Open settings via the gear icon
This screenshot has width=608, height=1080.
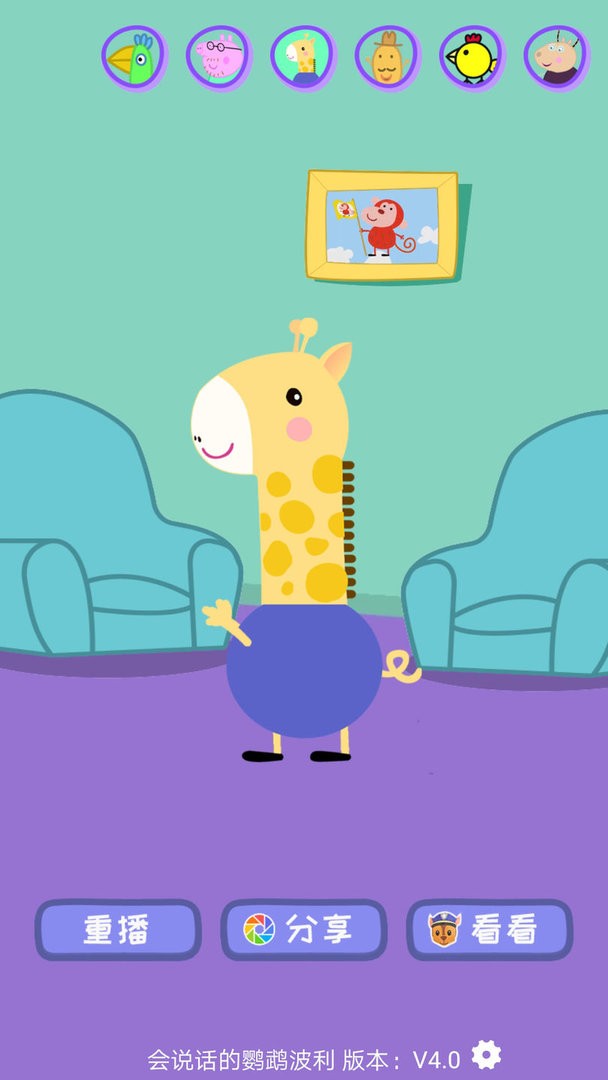coord(486,1054)
